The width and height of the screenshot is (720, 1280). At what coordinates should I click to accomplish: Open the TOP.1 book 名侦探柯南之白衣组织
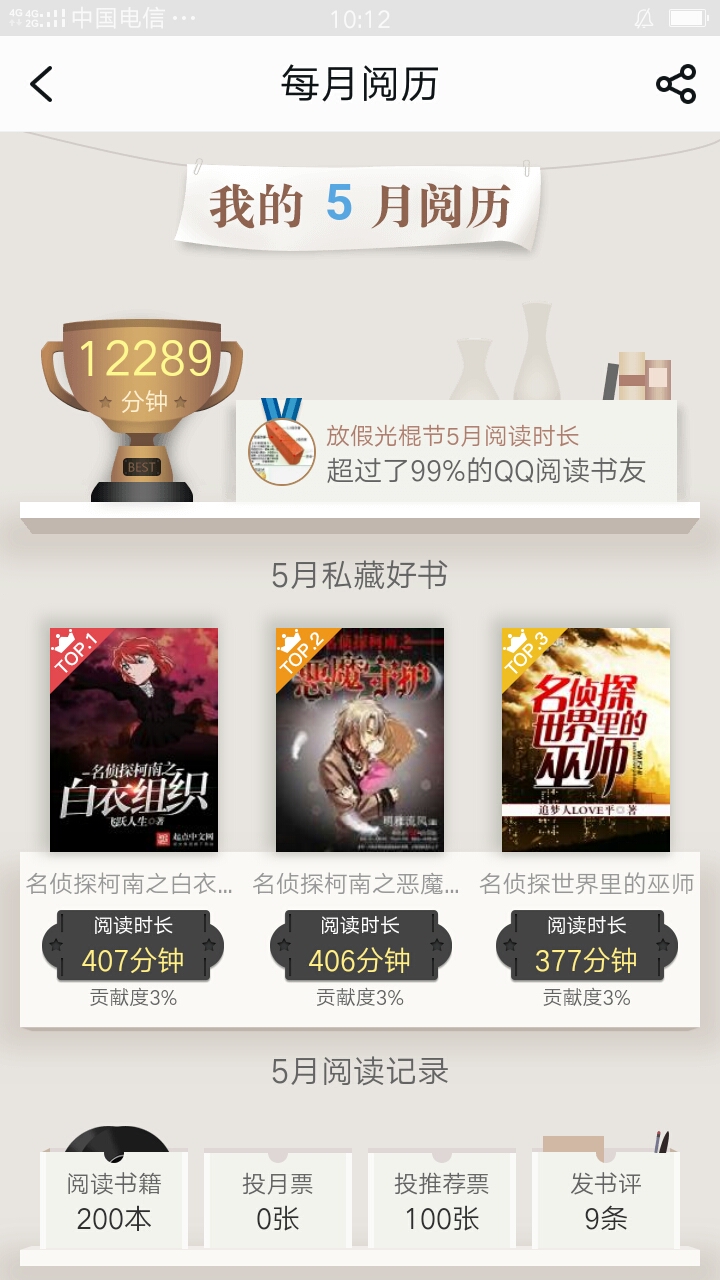[134, 740]
